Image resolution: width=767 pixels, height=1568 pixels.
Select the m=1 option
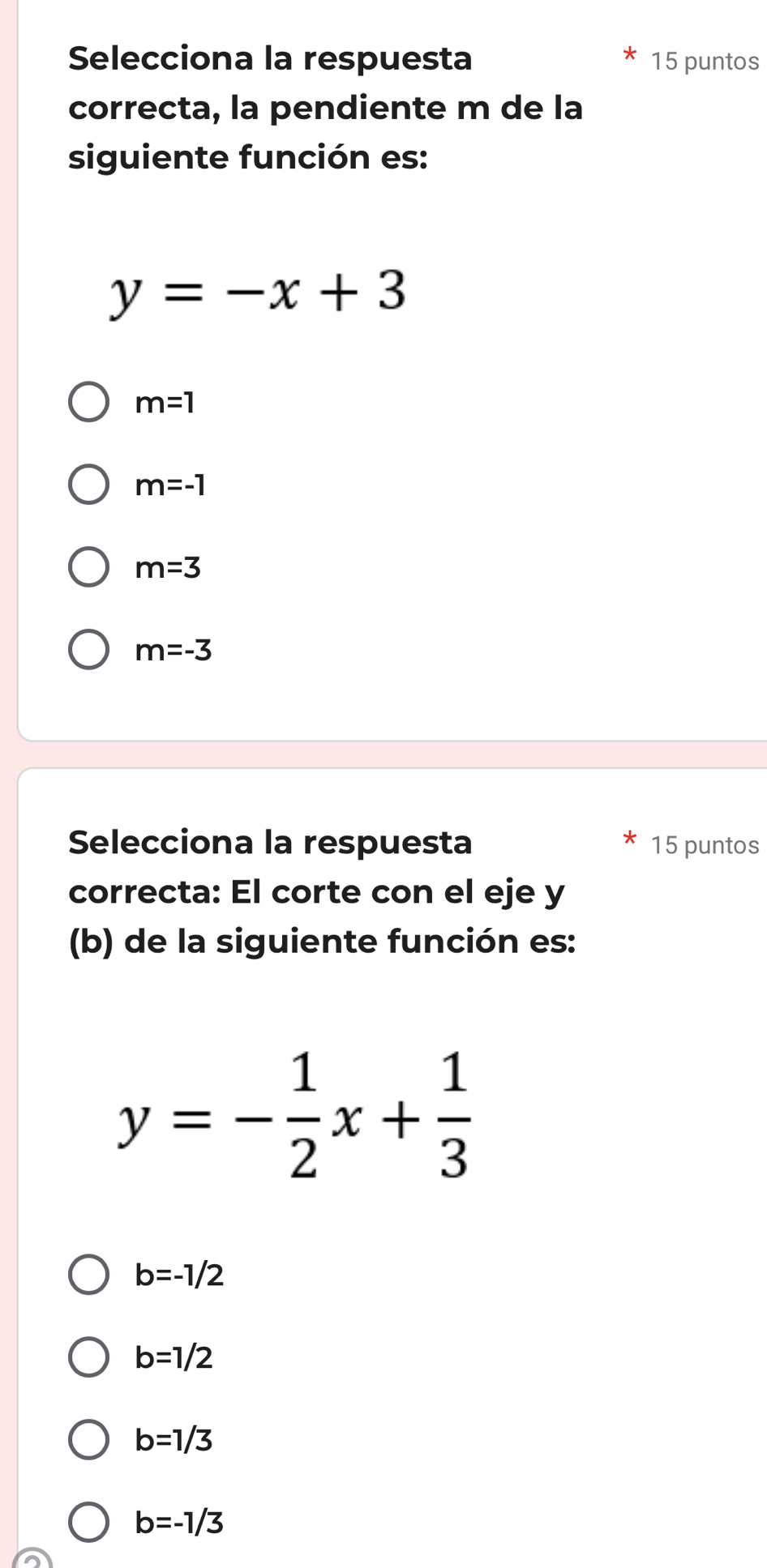(x=88, y=403)
